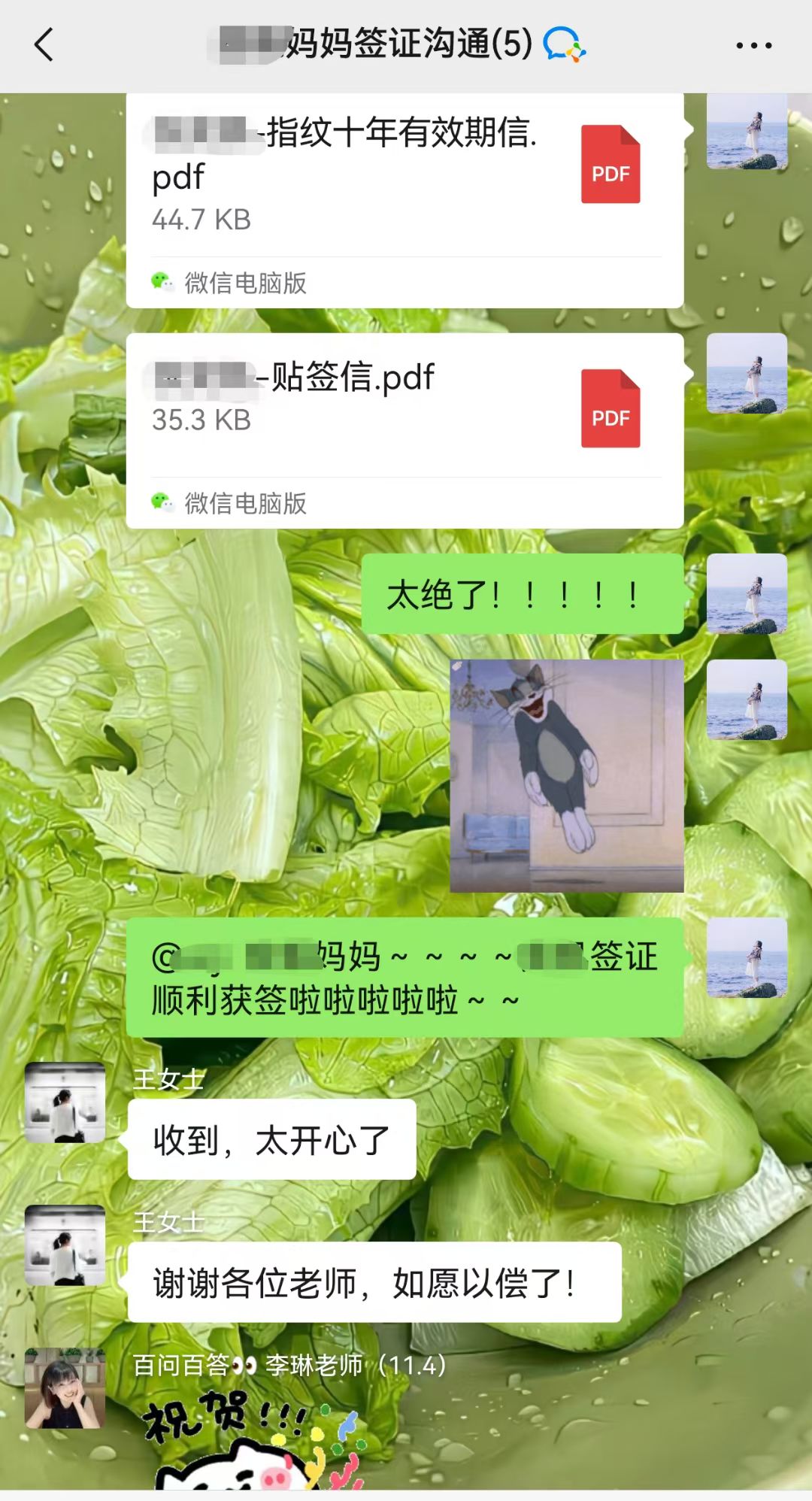View the Tom cat sticker image
The image size is (812, 1501).
coord(566,775)
